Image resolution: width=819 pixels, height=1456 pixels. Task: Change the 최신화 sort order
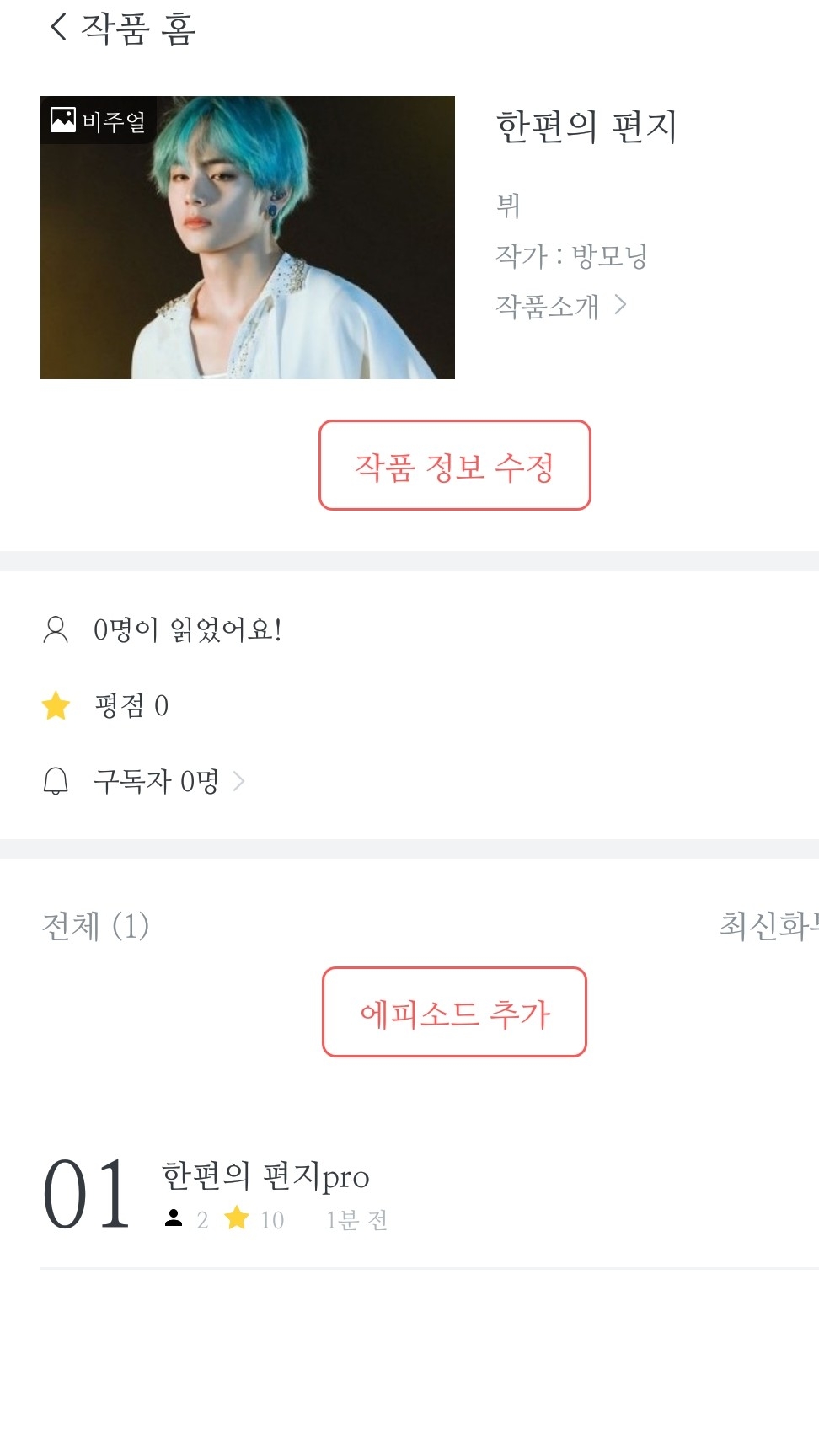coord(768,925)
